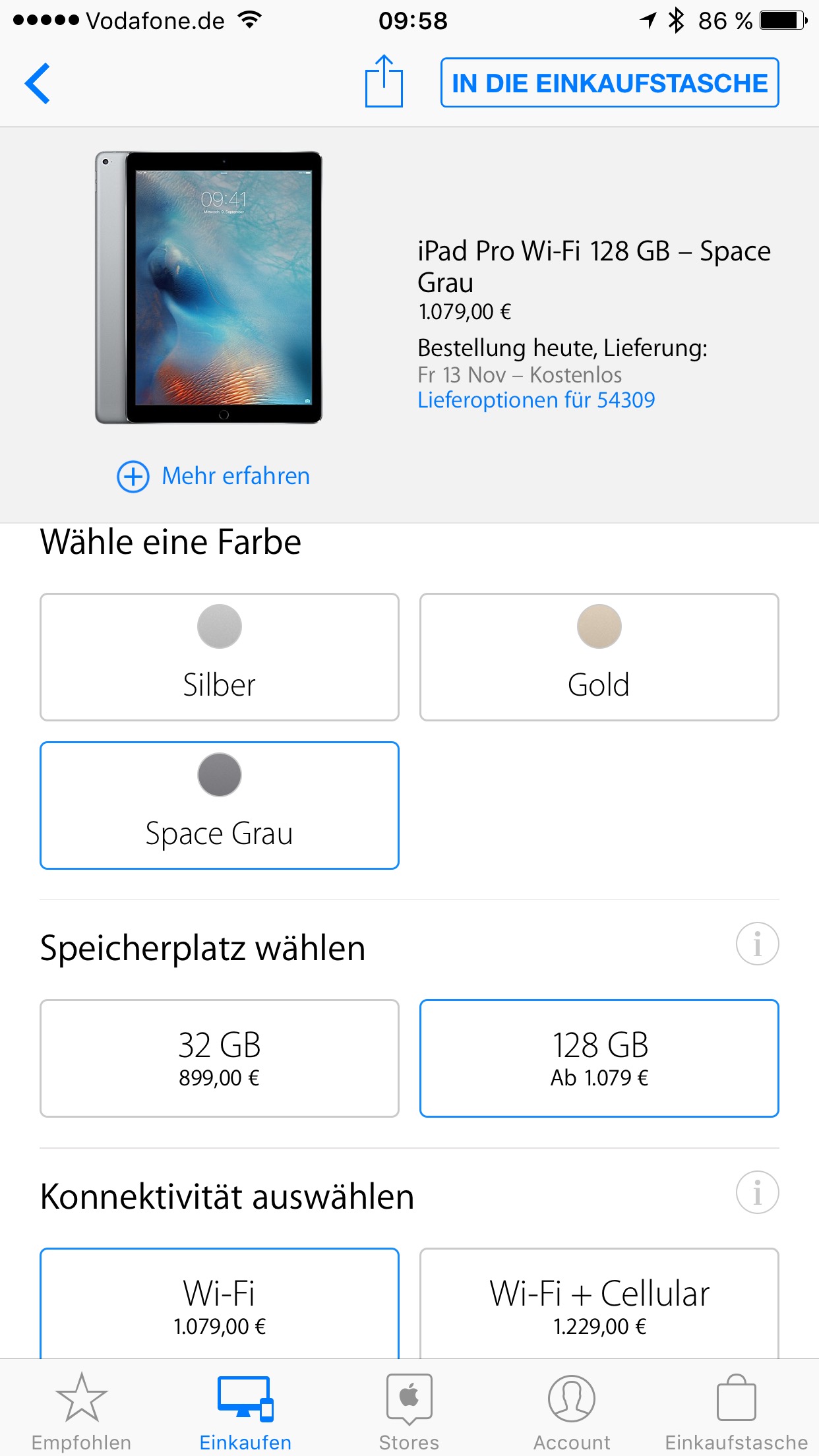Show info about Konnektivität auswählen
This screenshot has width=819, height=1456.
click(757, 1192)
